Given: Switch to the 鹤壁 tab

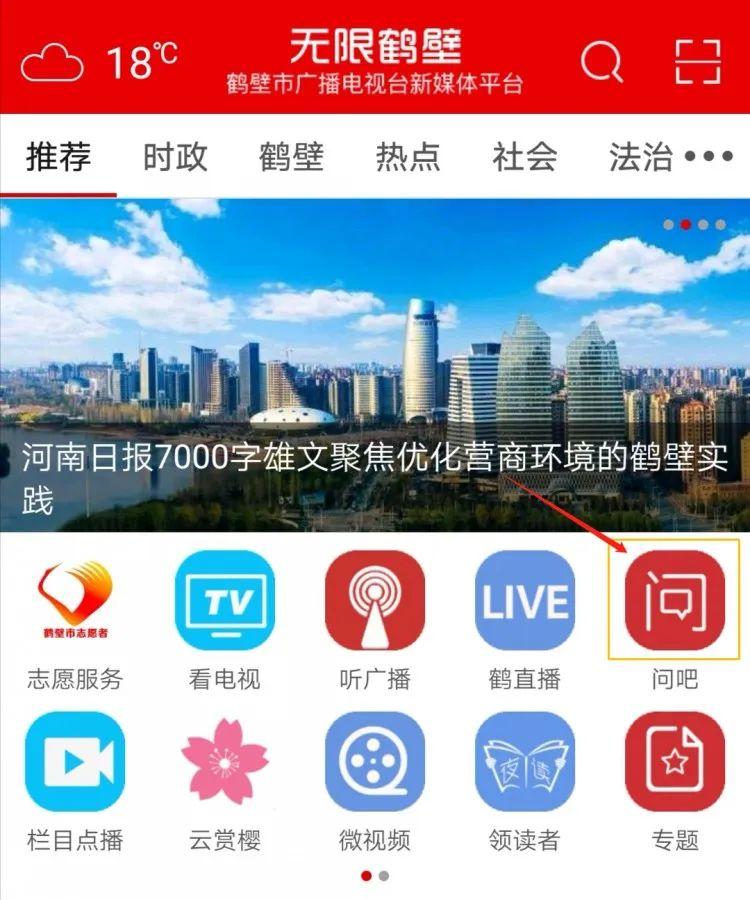Looking at the screenshot, I should [291, 157].
